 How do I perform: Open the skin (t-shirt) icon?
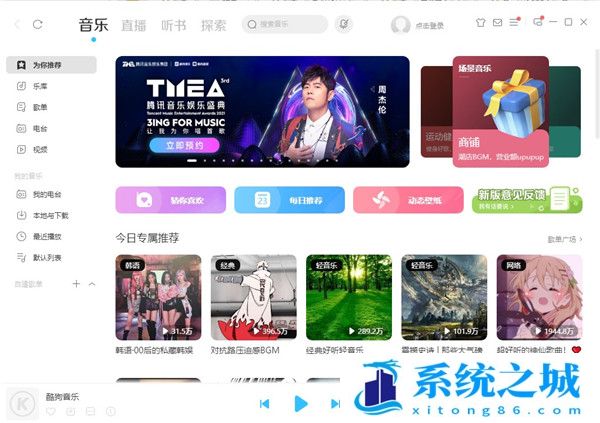coord(480,21)
